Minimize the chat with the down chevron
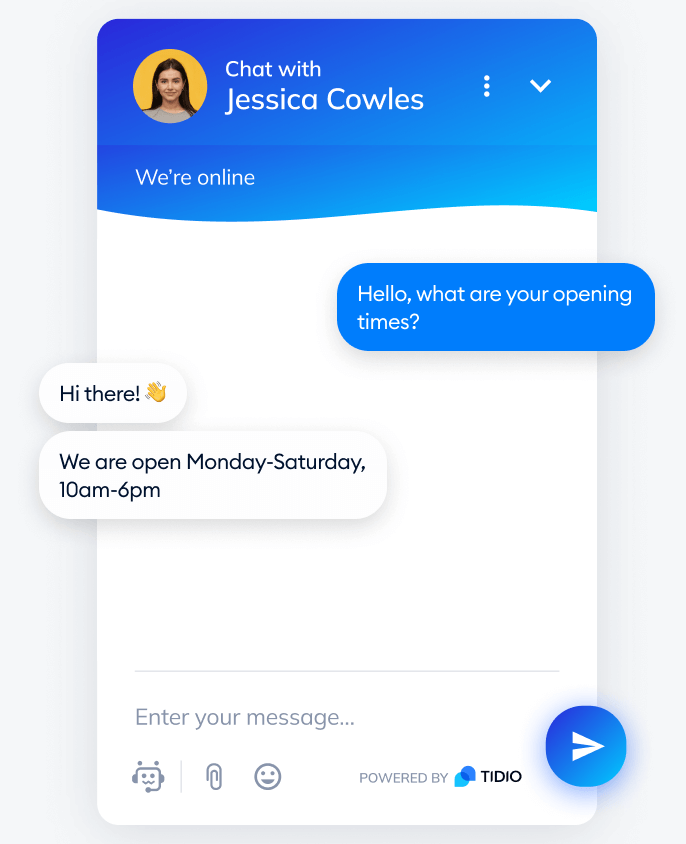The image size is (686, 844). (540, 86)
